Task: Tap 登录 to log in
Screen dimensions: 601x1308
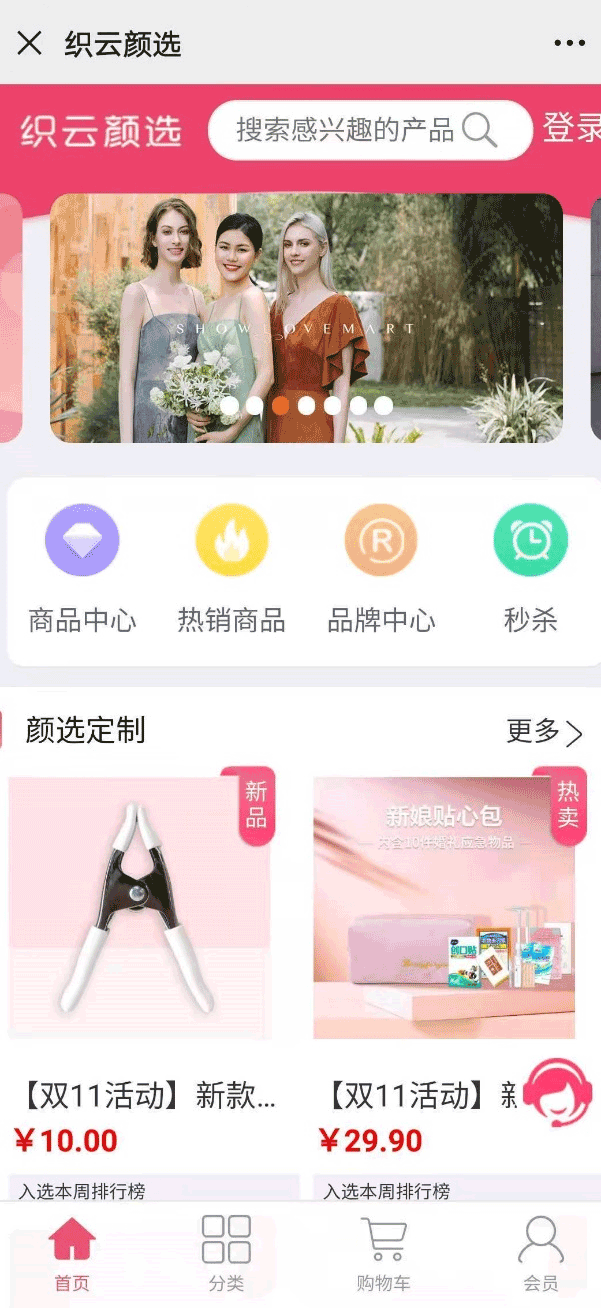Action: [571, 129]
